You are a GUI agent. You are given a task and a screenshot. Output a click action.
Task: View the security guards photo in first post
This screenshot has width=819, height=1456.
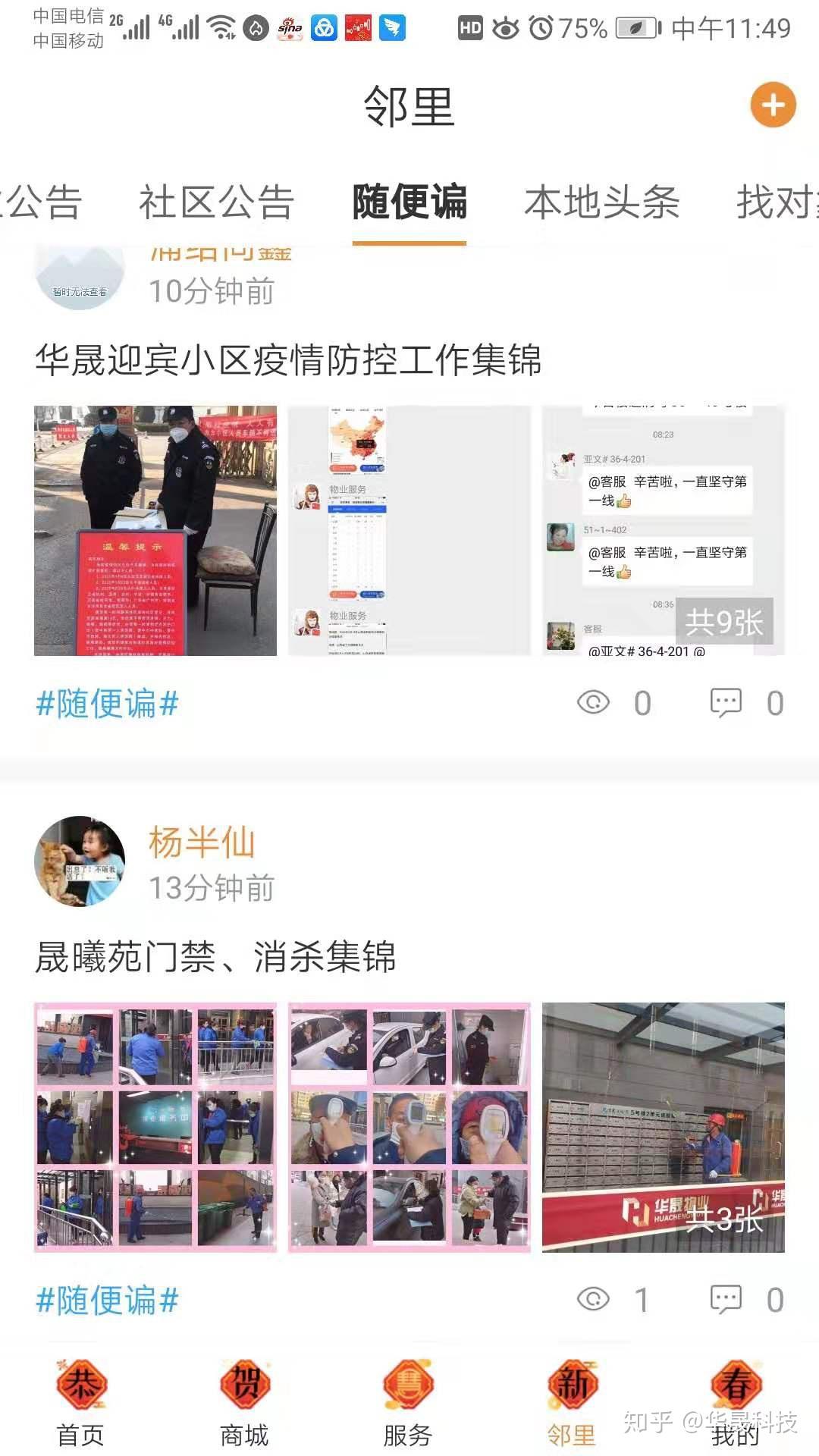coord(155,530)
